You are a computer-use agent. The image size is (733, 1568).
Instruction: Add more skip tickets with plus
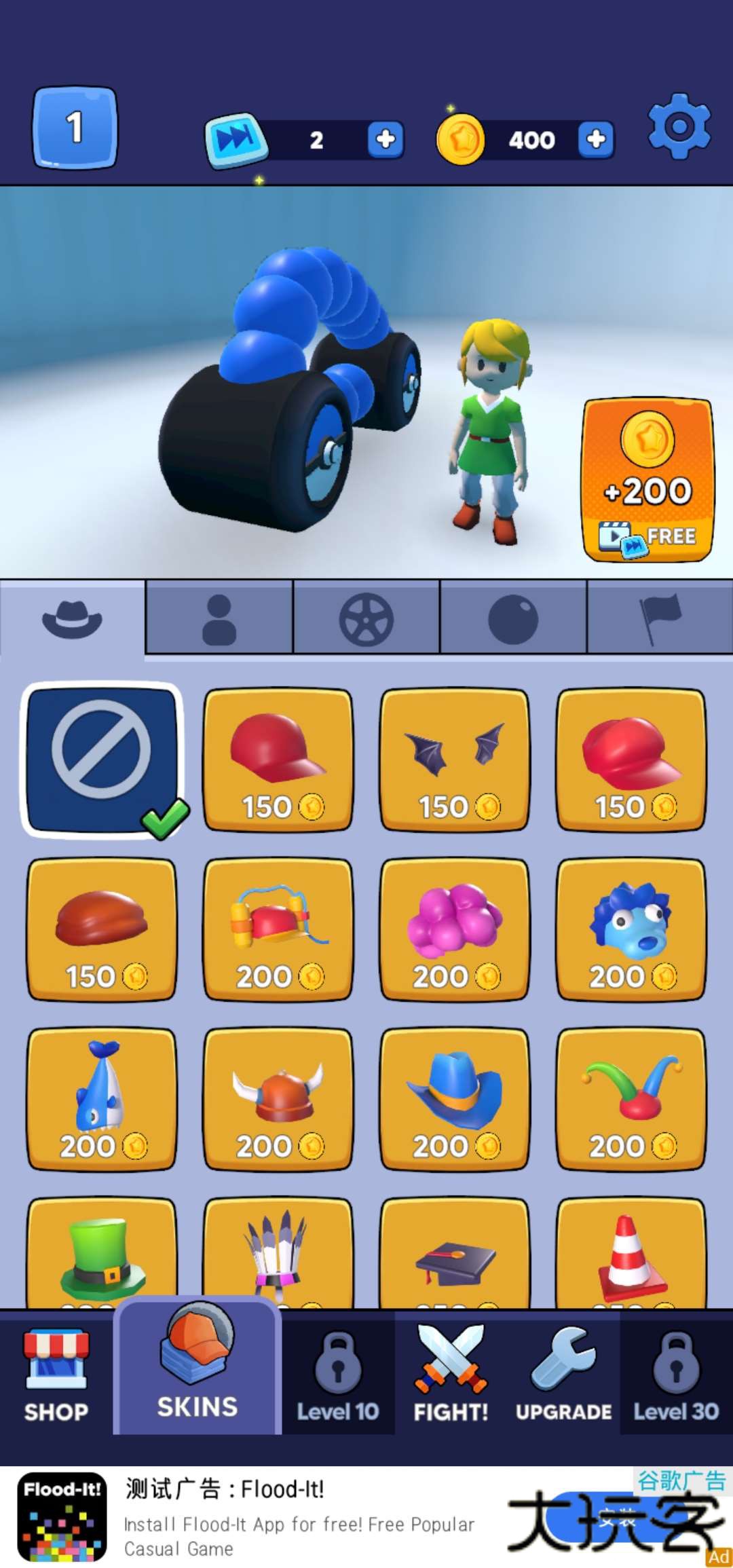[385, 139]
